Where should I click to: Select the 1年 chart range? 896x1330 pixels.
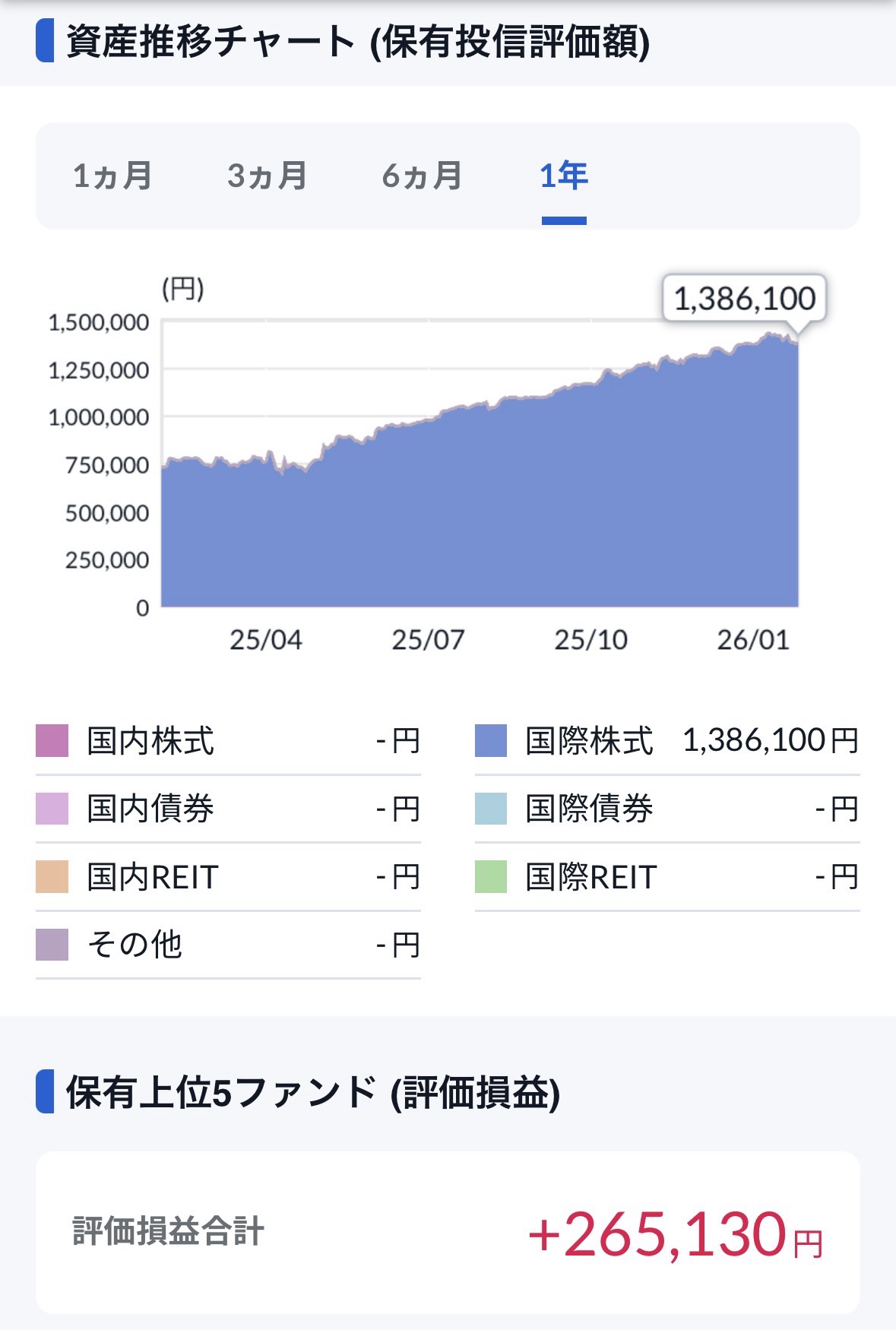(x=563, y=176)
